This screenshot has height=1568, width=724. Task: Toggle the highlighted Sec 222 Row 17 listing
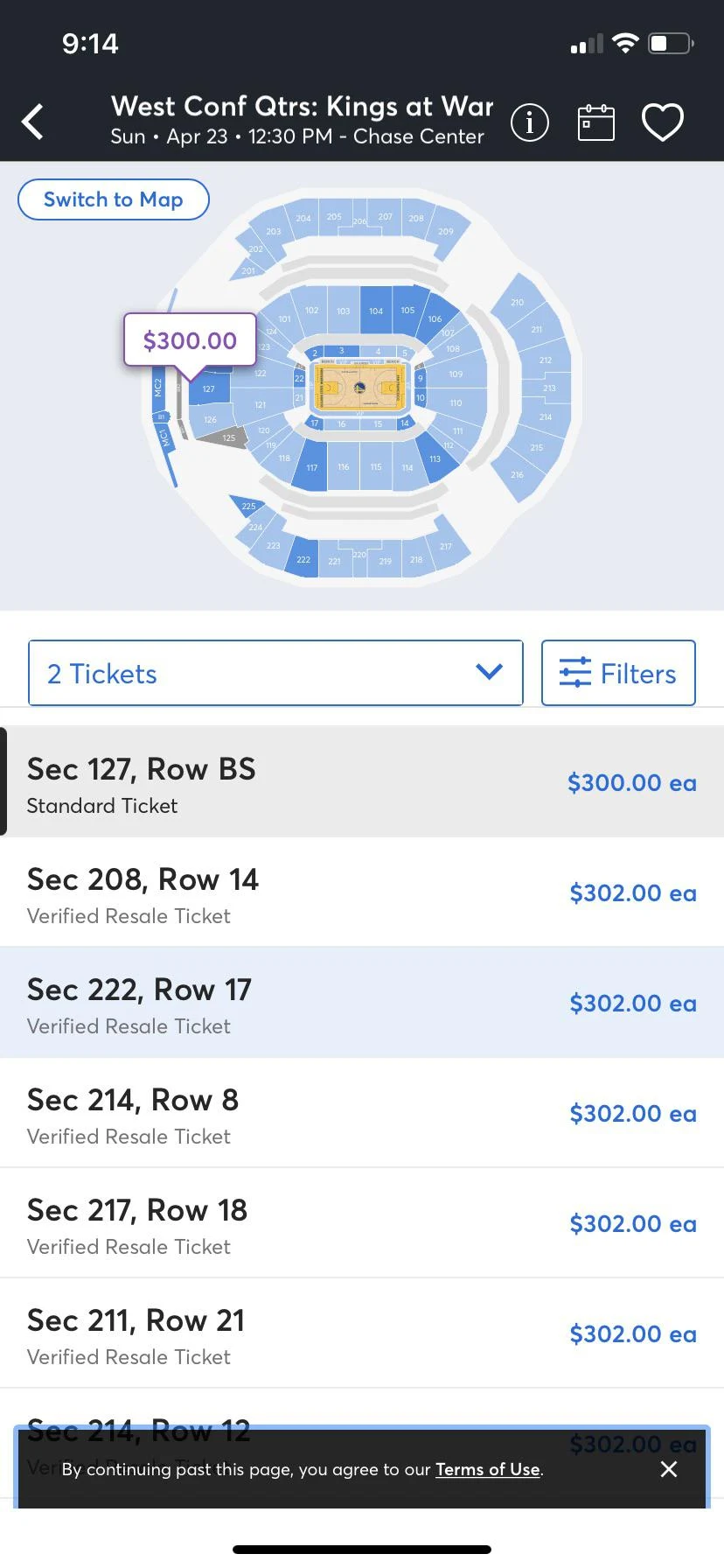coord(362,1003)
